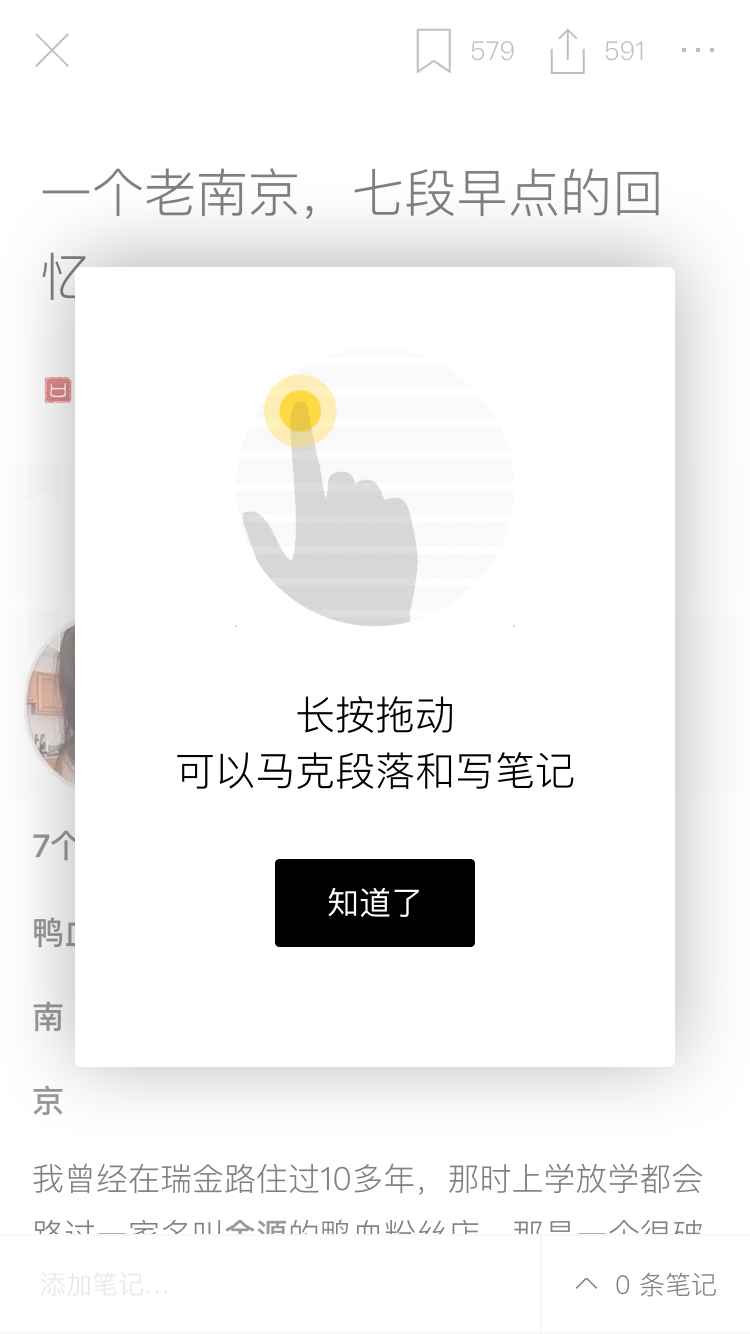Expand the 0 条笔记 notes panel
750x1334 pixels.
point(646,1284)
